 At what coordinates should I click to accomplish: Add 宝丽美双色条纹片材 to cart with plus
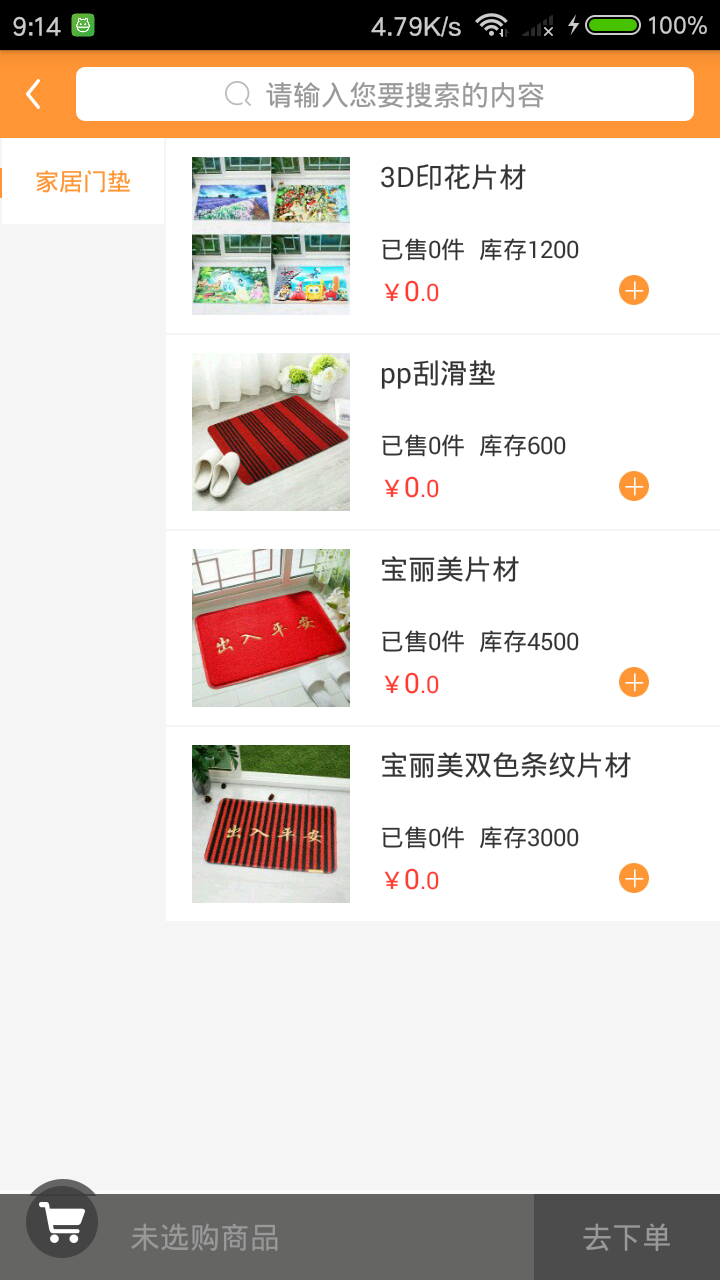(634, 879)
